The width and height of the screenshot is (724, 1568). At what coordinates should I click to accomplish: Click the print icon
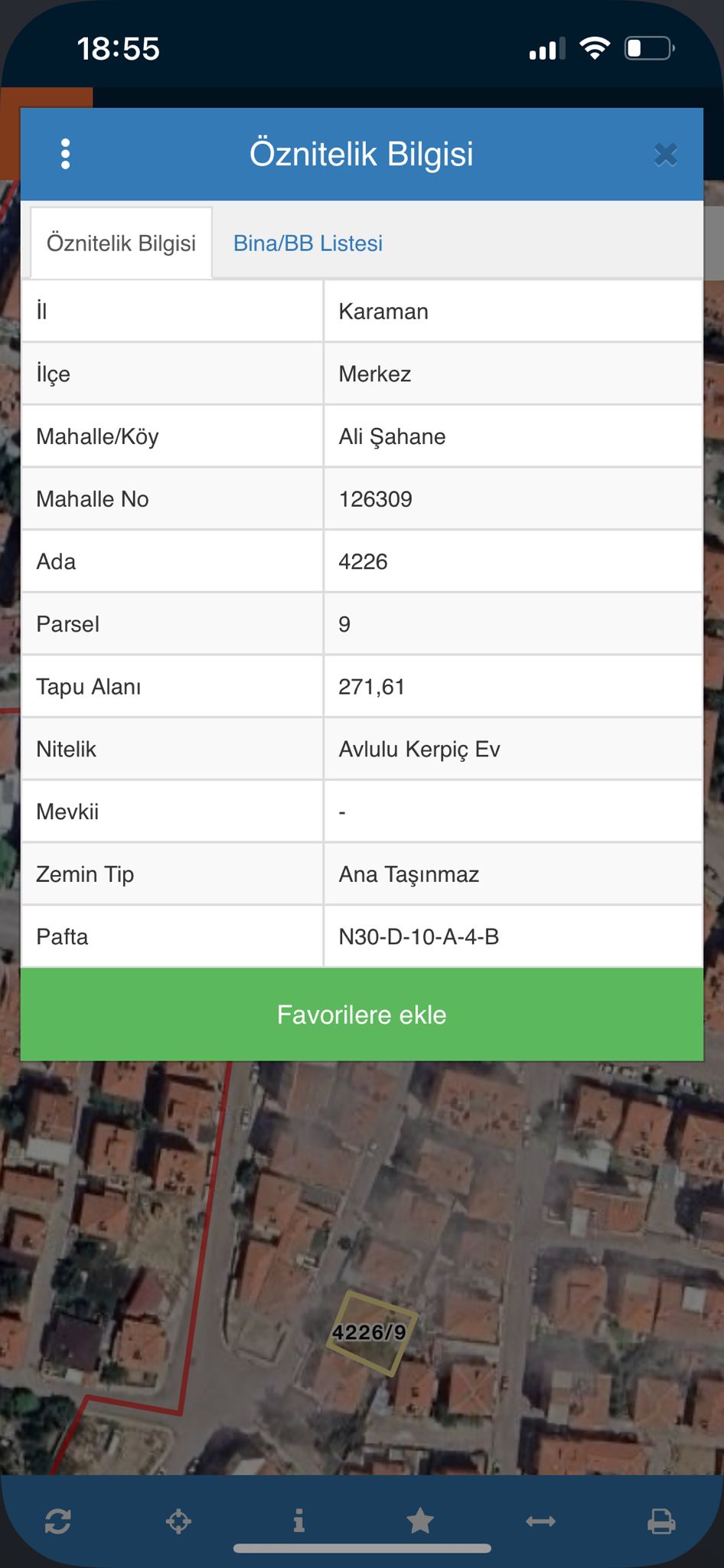661,1521
